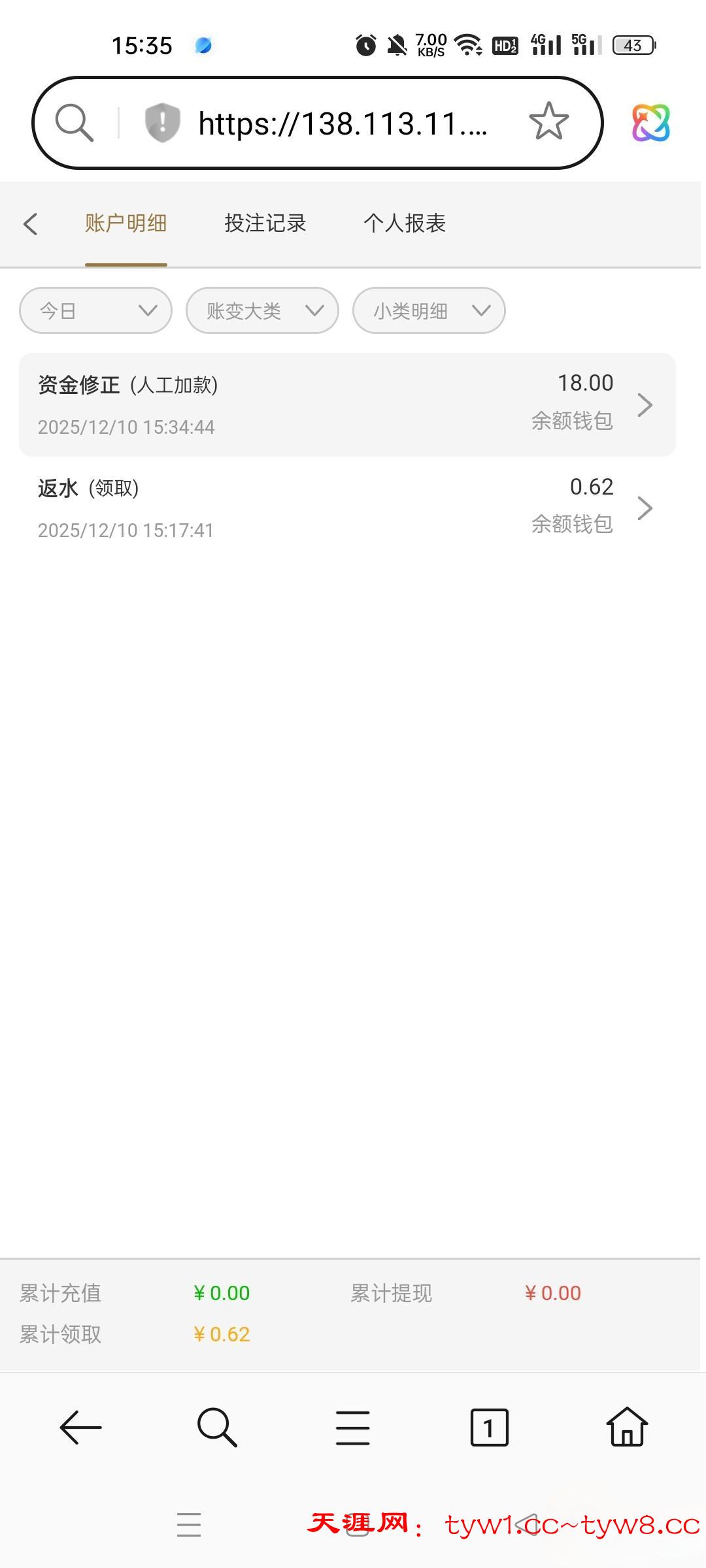This screenshot has height=1568, width=706.
Task: View details of the 返水 (领取) entry
Action: click(347, 508)
